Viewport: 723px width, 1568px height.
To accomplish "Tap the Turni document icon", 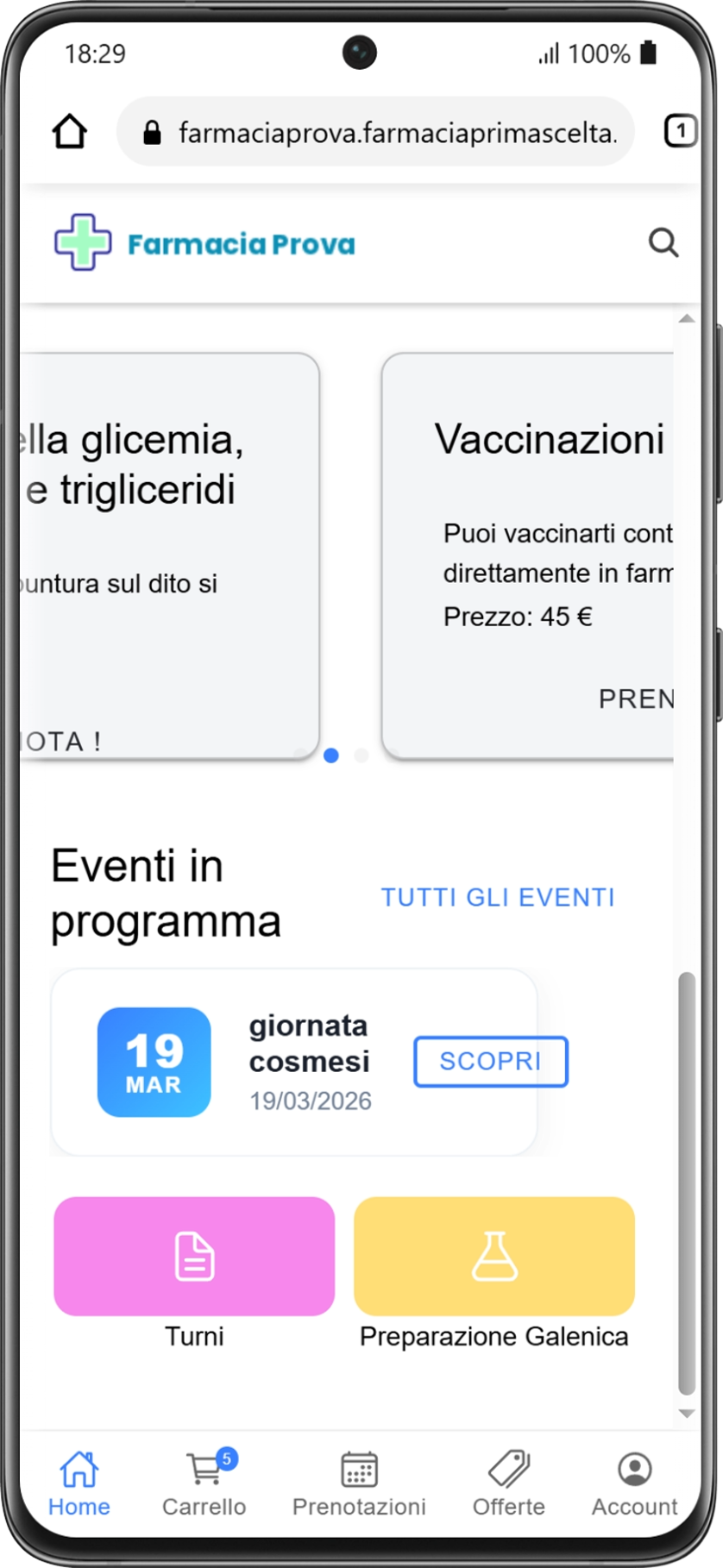I will (x=193, y=1257).
